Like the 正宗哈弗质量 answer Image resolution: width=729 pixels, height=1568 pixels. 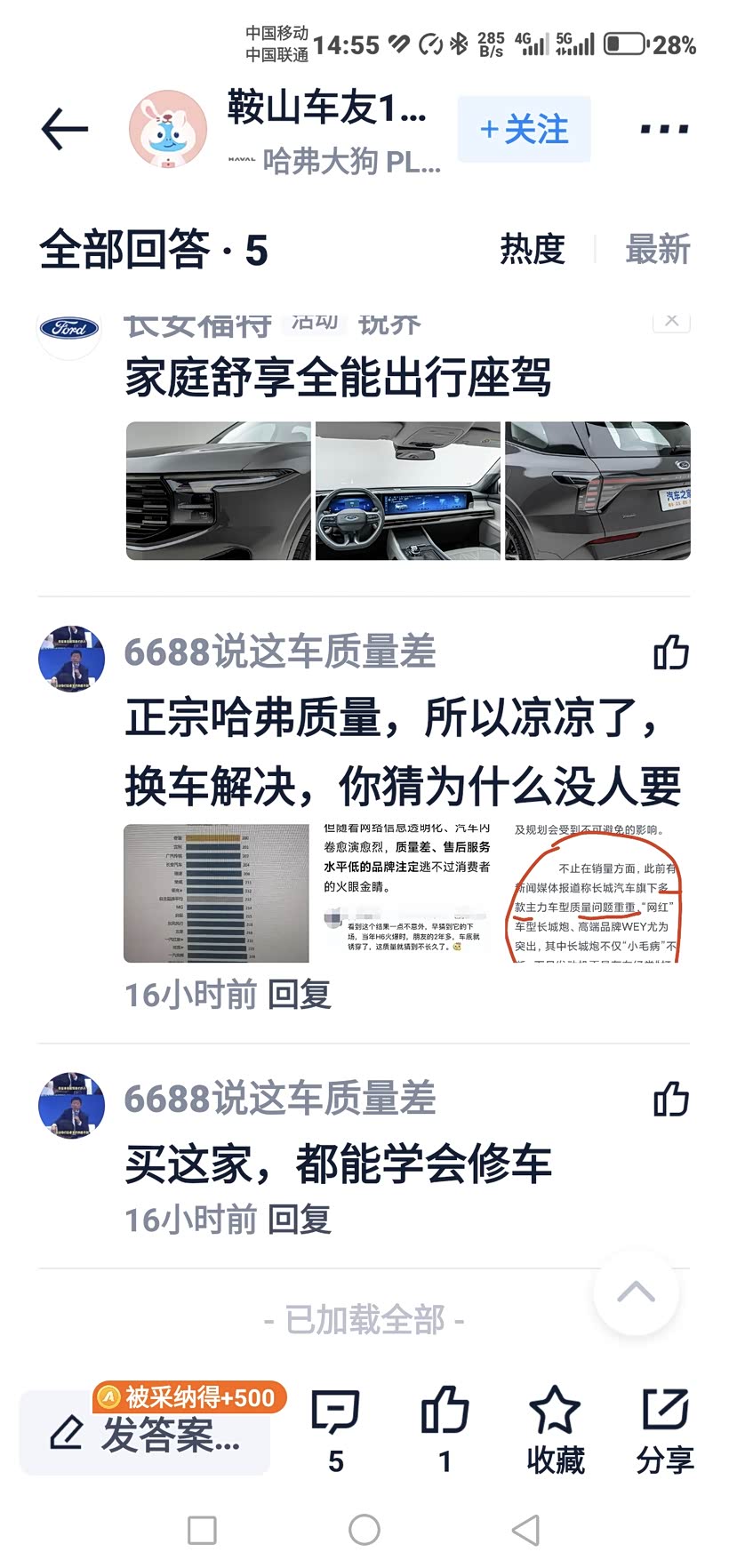[671, 652]
